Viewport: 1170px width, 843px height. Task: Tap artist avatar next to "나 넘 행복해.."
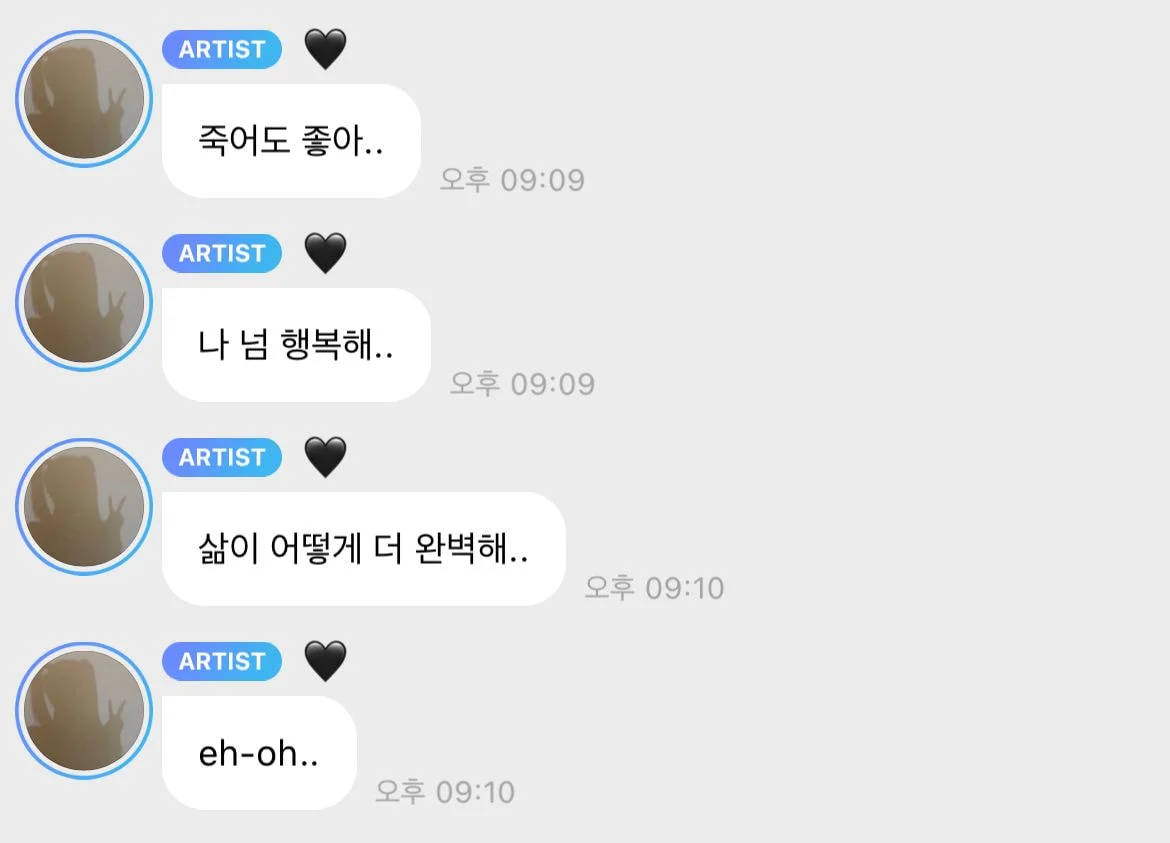84,303
